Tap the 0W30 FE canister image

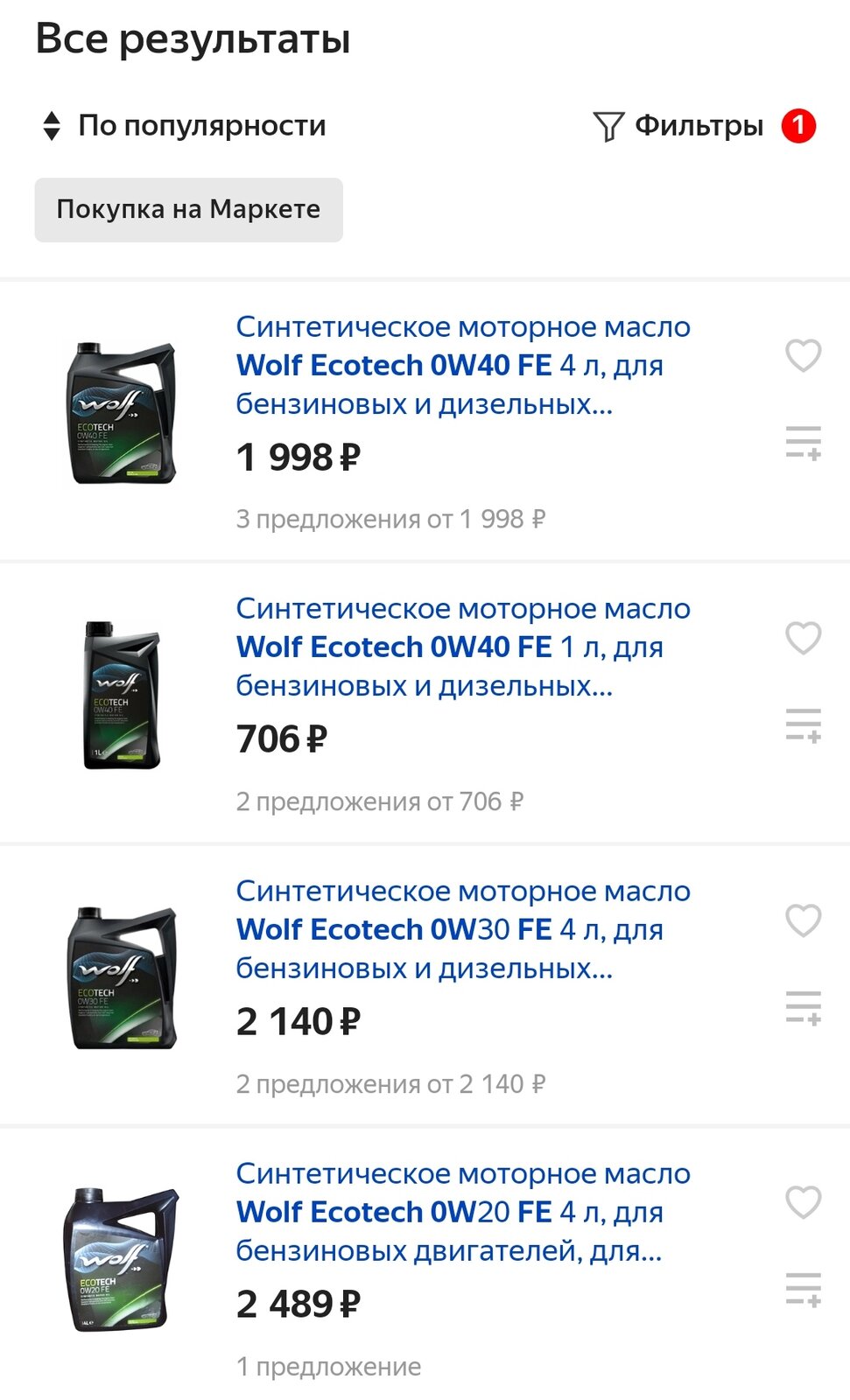(123, 977)
